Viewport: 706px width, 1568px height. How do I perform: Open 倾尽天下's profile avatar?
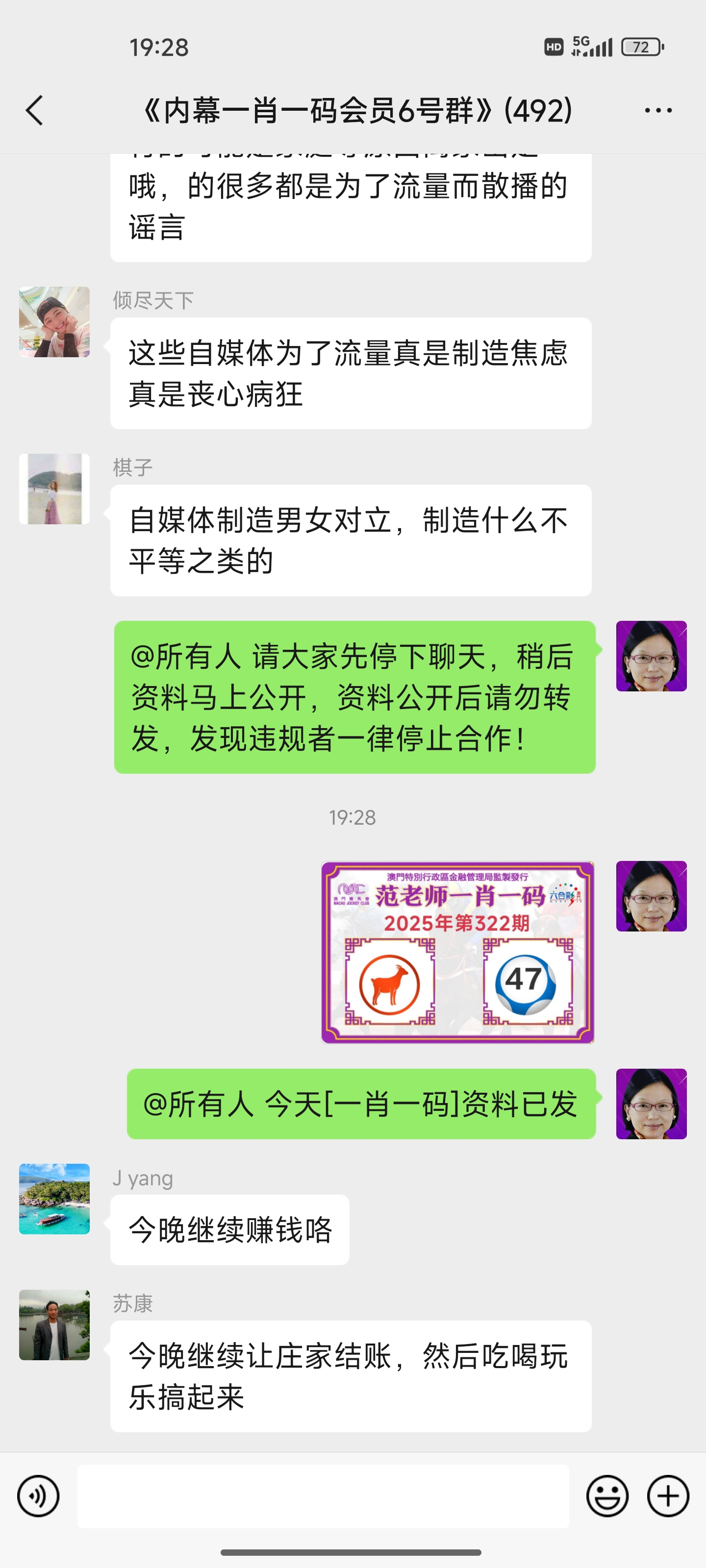[x=54, y=322]
